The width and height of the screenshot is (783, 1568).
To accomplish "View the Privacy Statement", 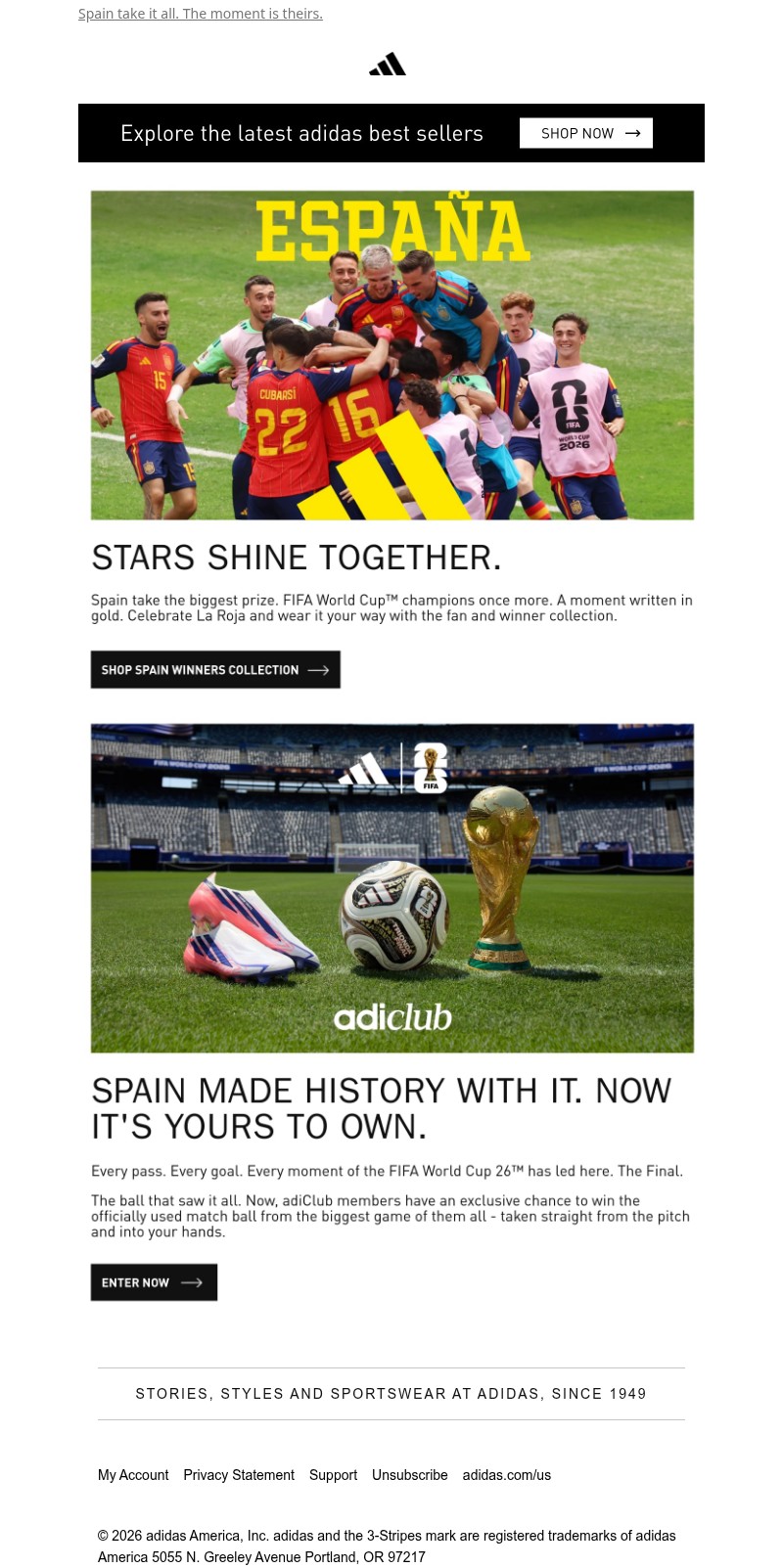I will [239, 1475].
